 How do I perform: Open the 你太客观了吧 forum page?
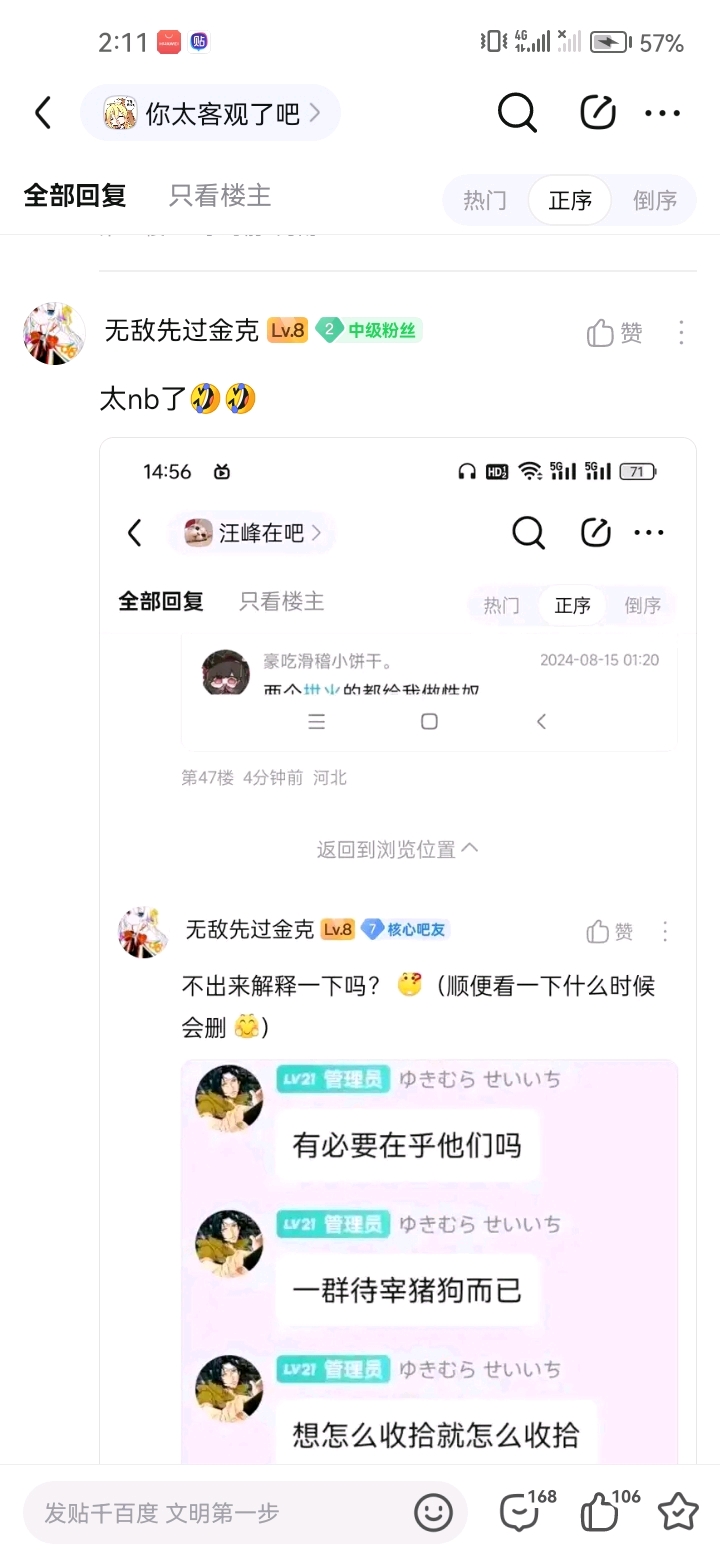[211, 113]
